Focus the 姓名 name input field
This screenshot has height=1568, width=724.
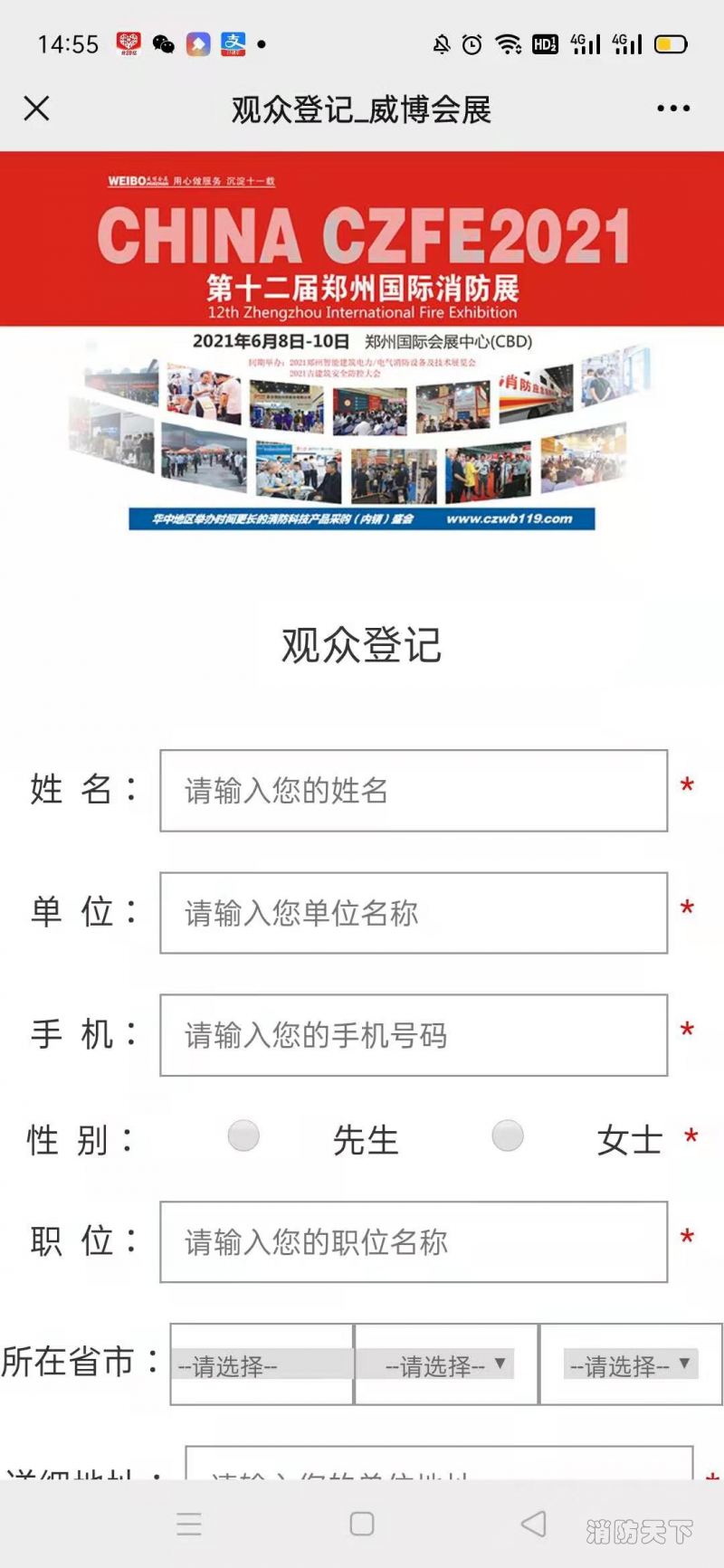coord(414,791)
